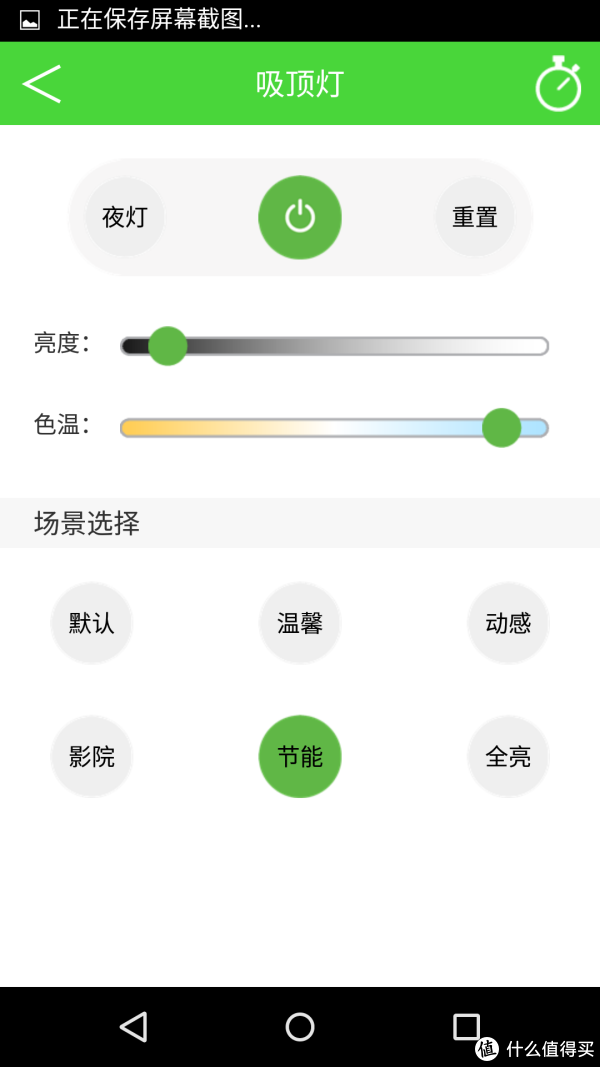Tap the 亮度 brightness slider track
The image size is (600, 1067).
point(334,346)
